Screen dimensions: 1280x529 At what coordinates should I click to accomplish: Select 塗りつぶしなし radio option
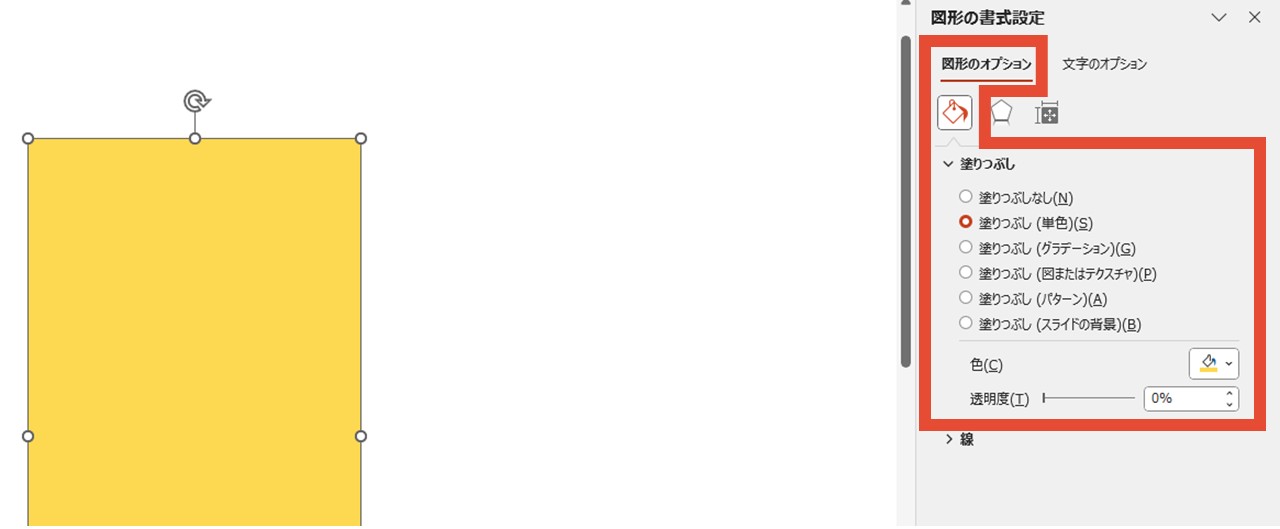pyautogui.click(x=966, y=197)
